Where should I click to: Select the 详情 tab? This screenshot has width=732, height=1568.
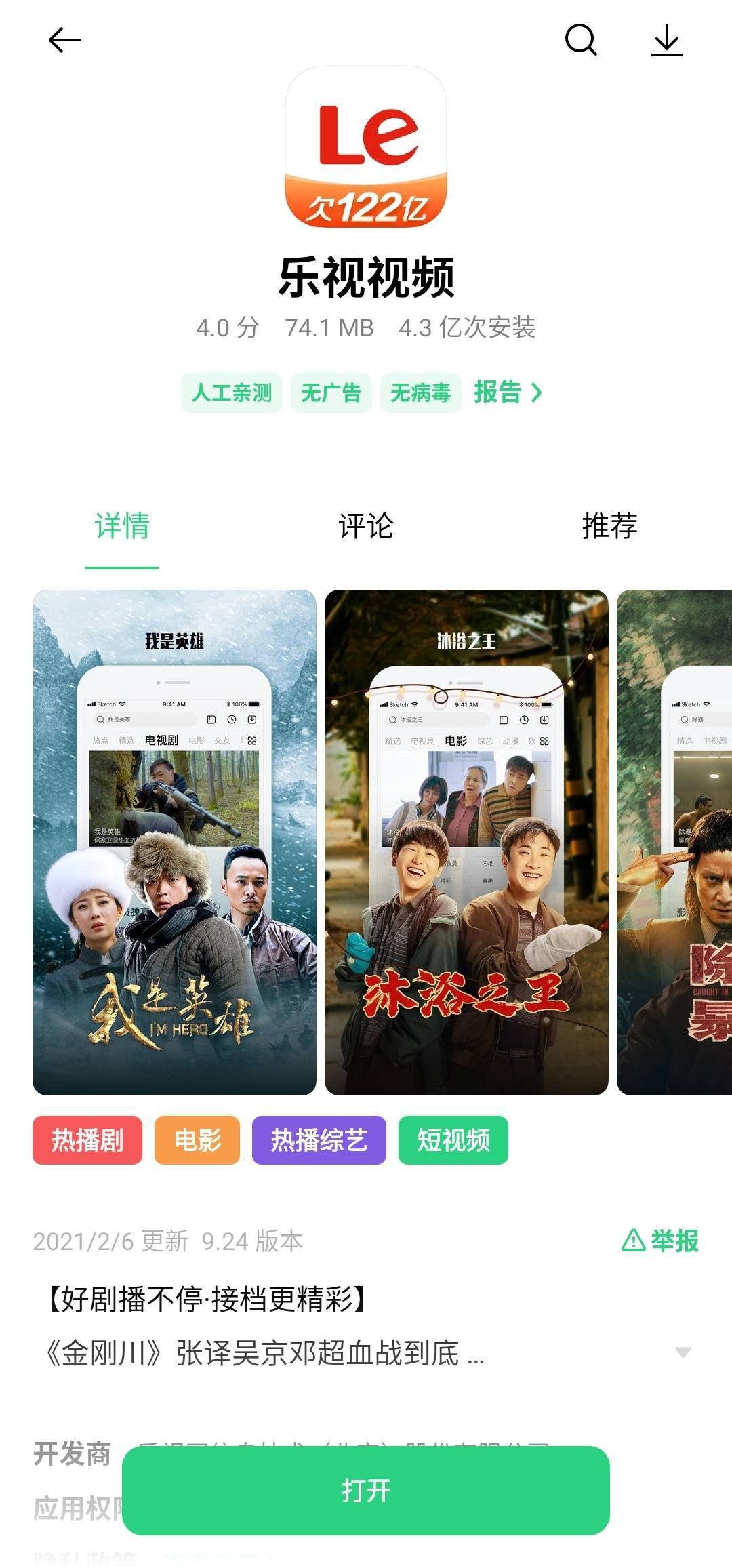click(x=122, y=526)
